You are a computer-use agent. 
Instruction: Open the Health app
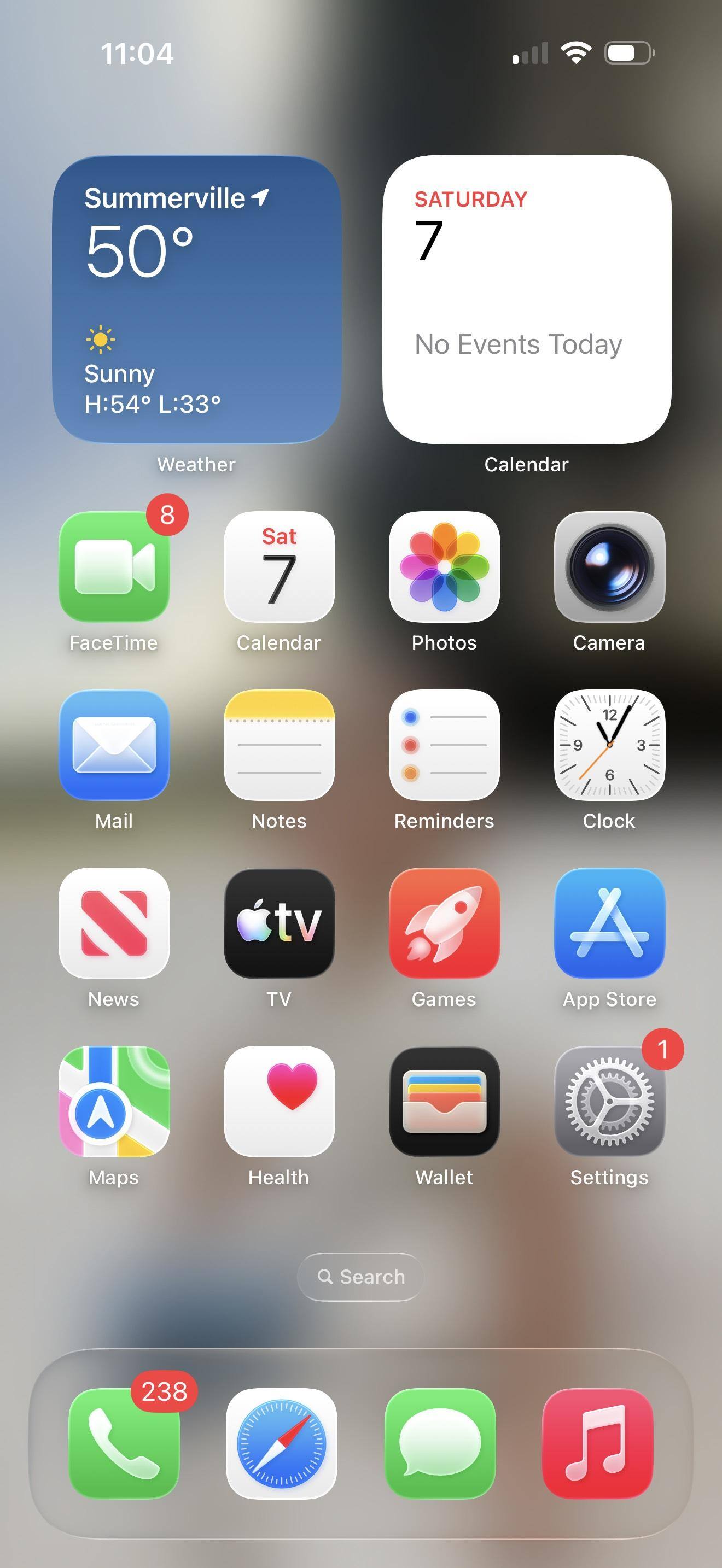280,1101
